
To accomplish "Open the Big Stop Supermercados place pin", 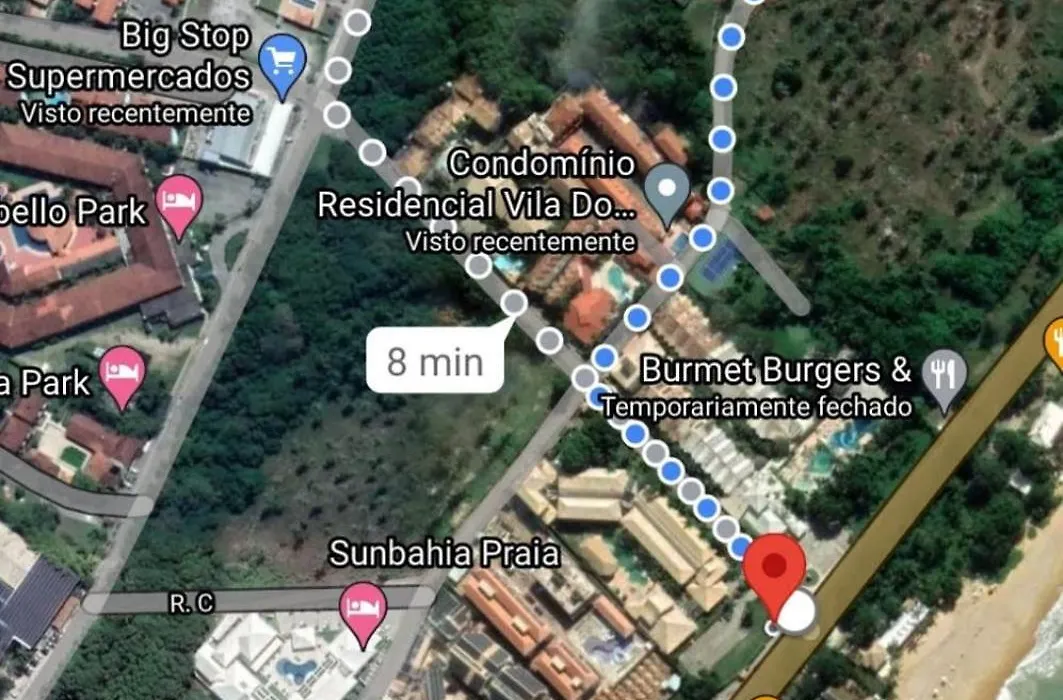I will (282, 63).
